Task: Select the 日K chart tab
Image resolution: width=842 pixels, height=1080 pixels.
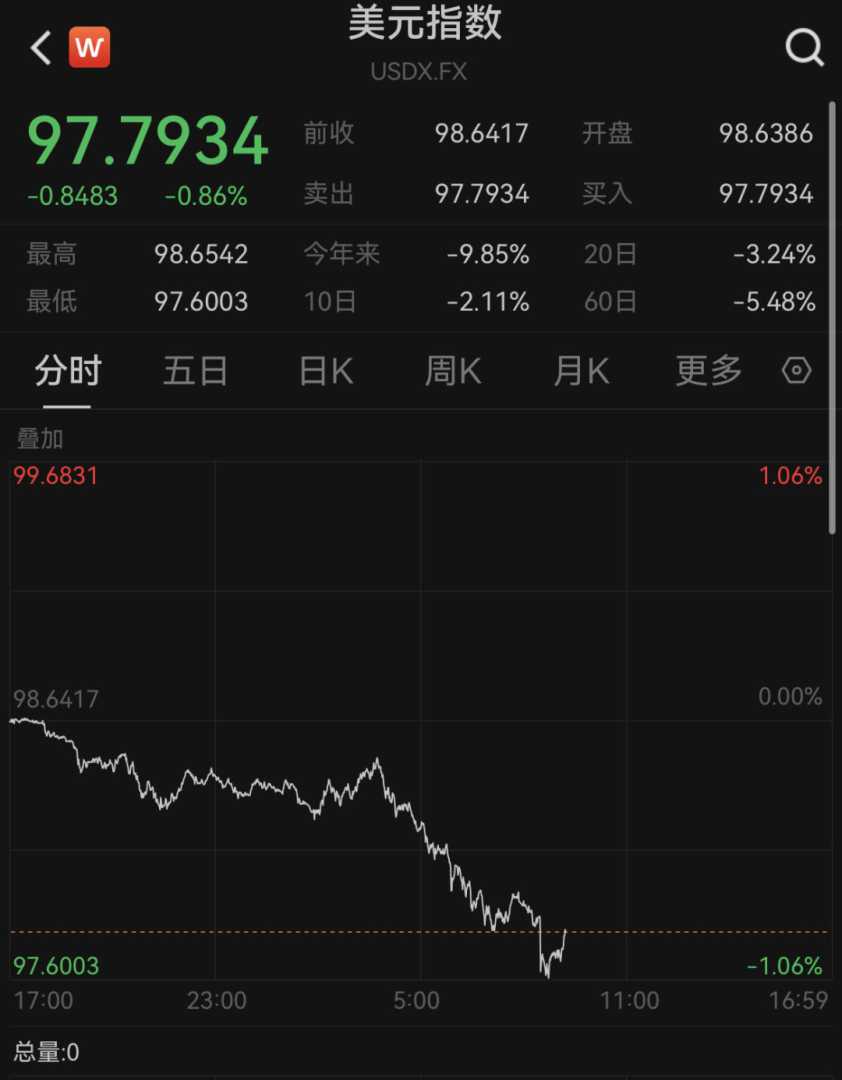Action: click(325, 371)
